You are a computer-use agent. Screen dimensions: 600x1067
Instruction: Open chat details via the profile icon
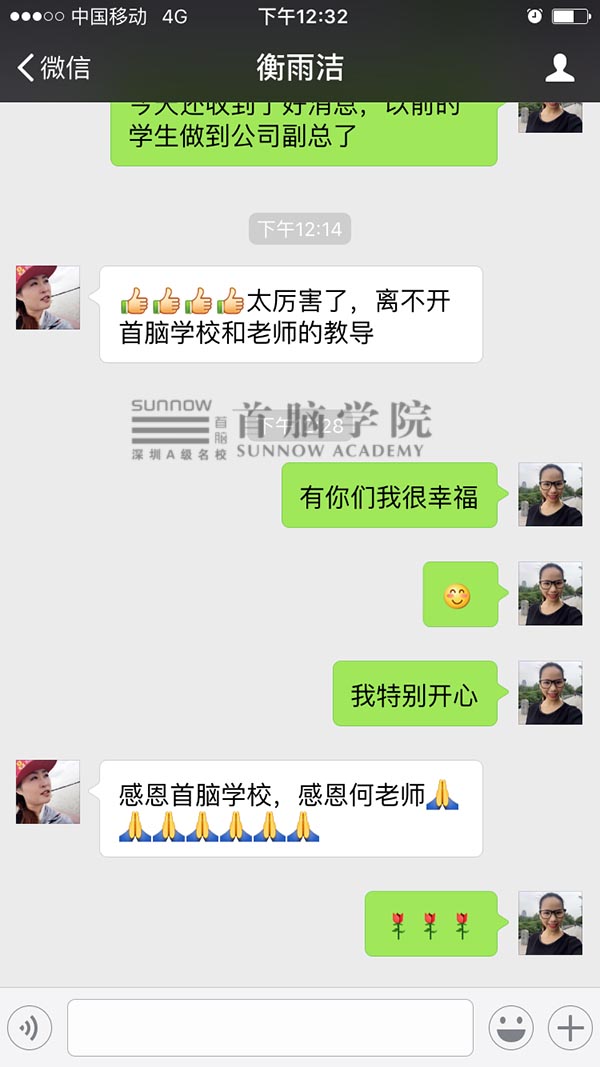(559, 68)
